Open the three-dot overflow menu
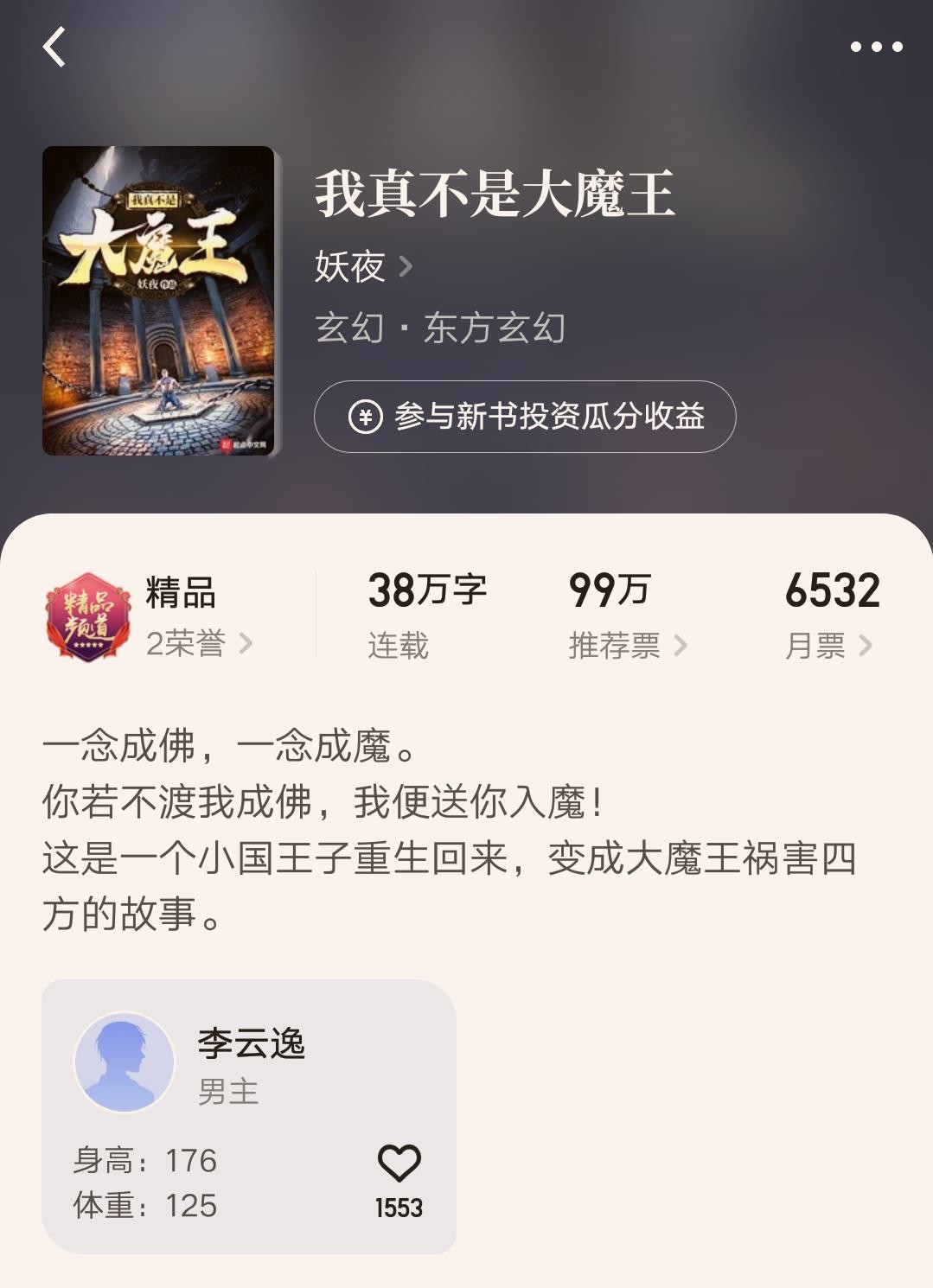Screen dimensions: 933x1288 [876, 47]
